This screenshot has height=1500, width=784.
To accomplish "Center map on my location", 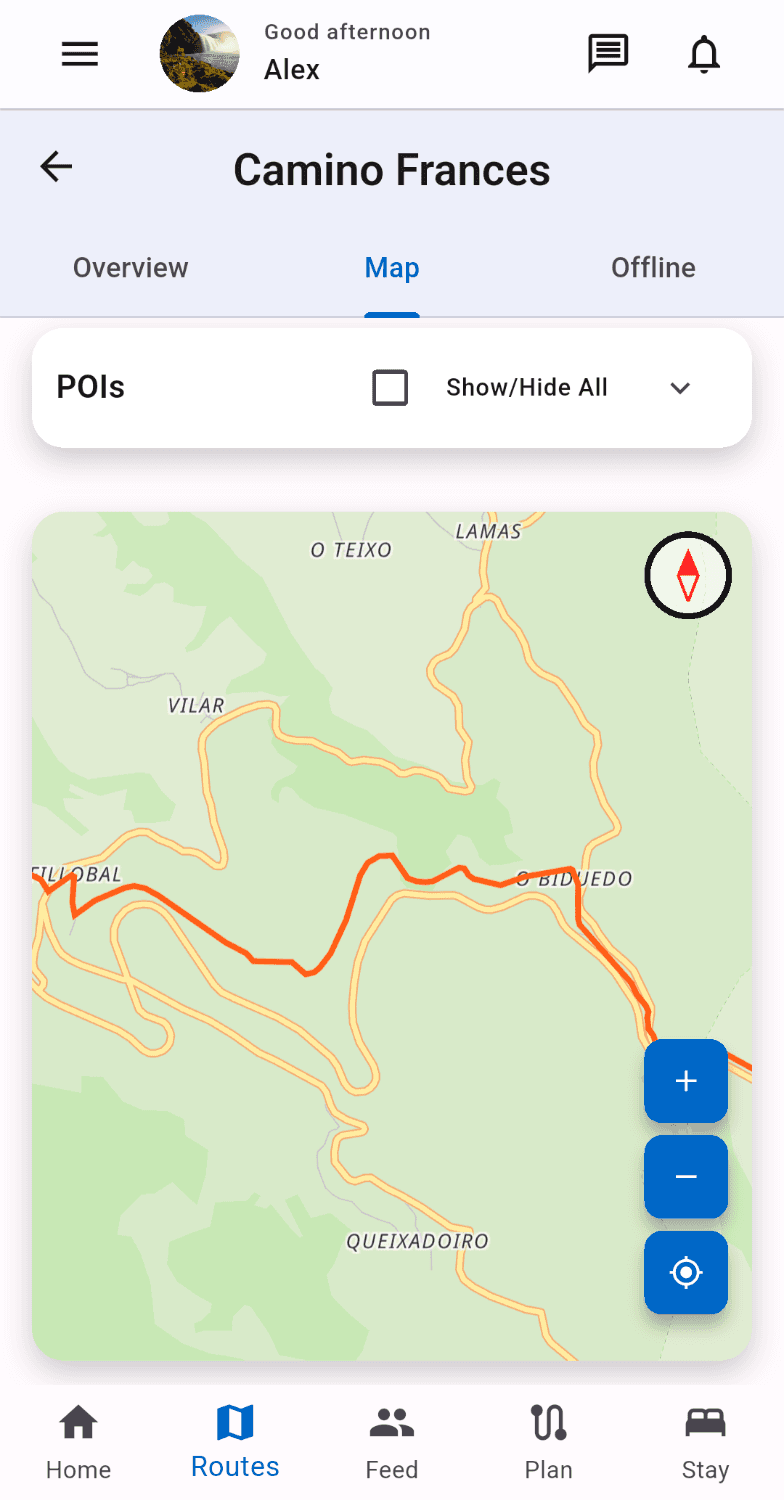I will pos(686,1273).
